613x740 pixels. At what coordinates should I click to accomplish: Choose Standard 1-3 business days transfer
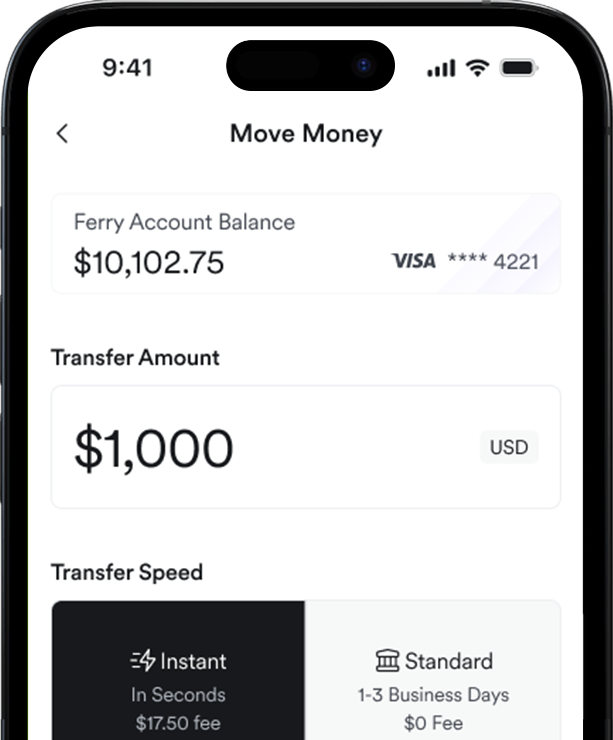pyautogui.click(x=433, y=670)
